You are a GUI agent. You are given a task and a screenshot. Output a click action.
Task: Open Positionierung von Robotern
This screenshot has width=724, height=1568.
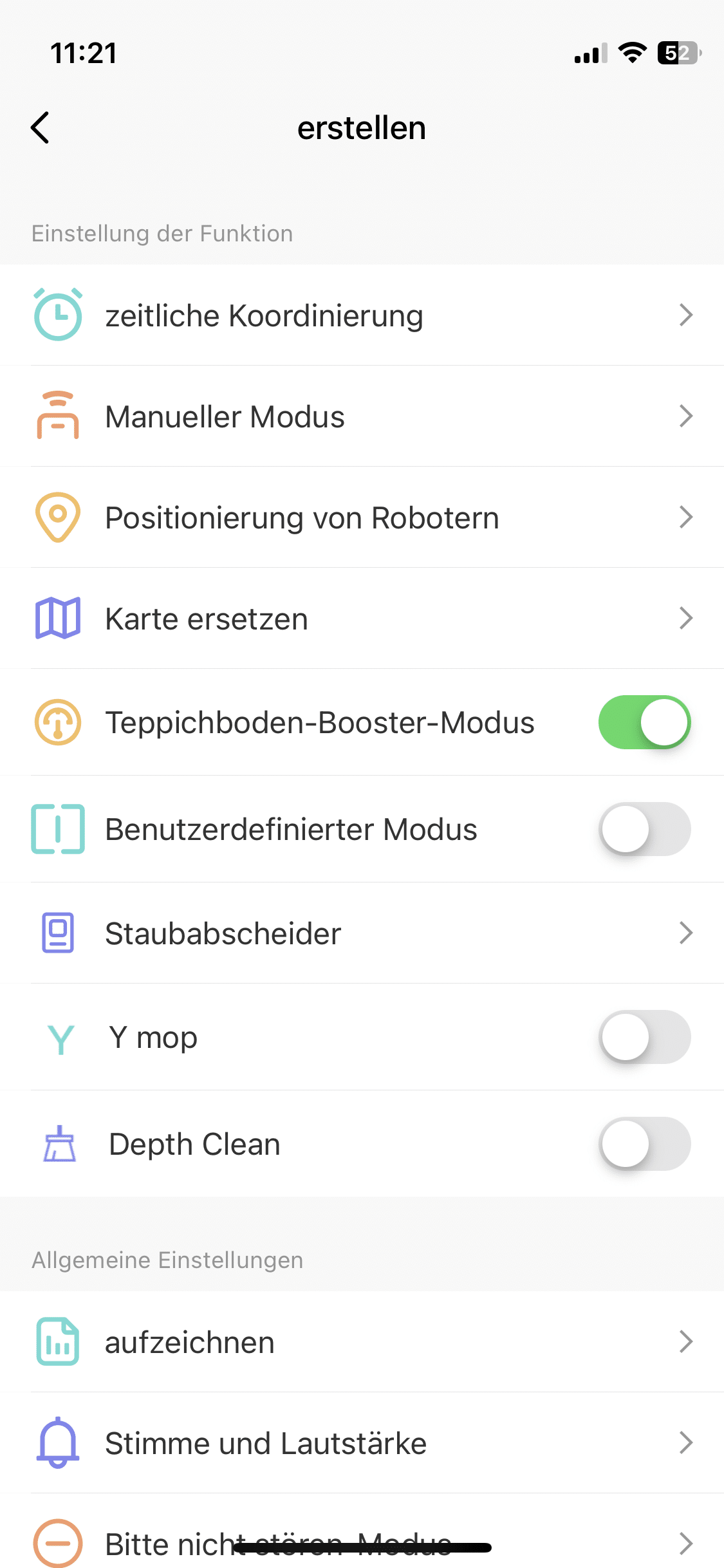tap(362, 518)
